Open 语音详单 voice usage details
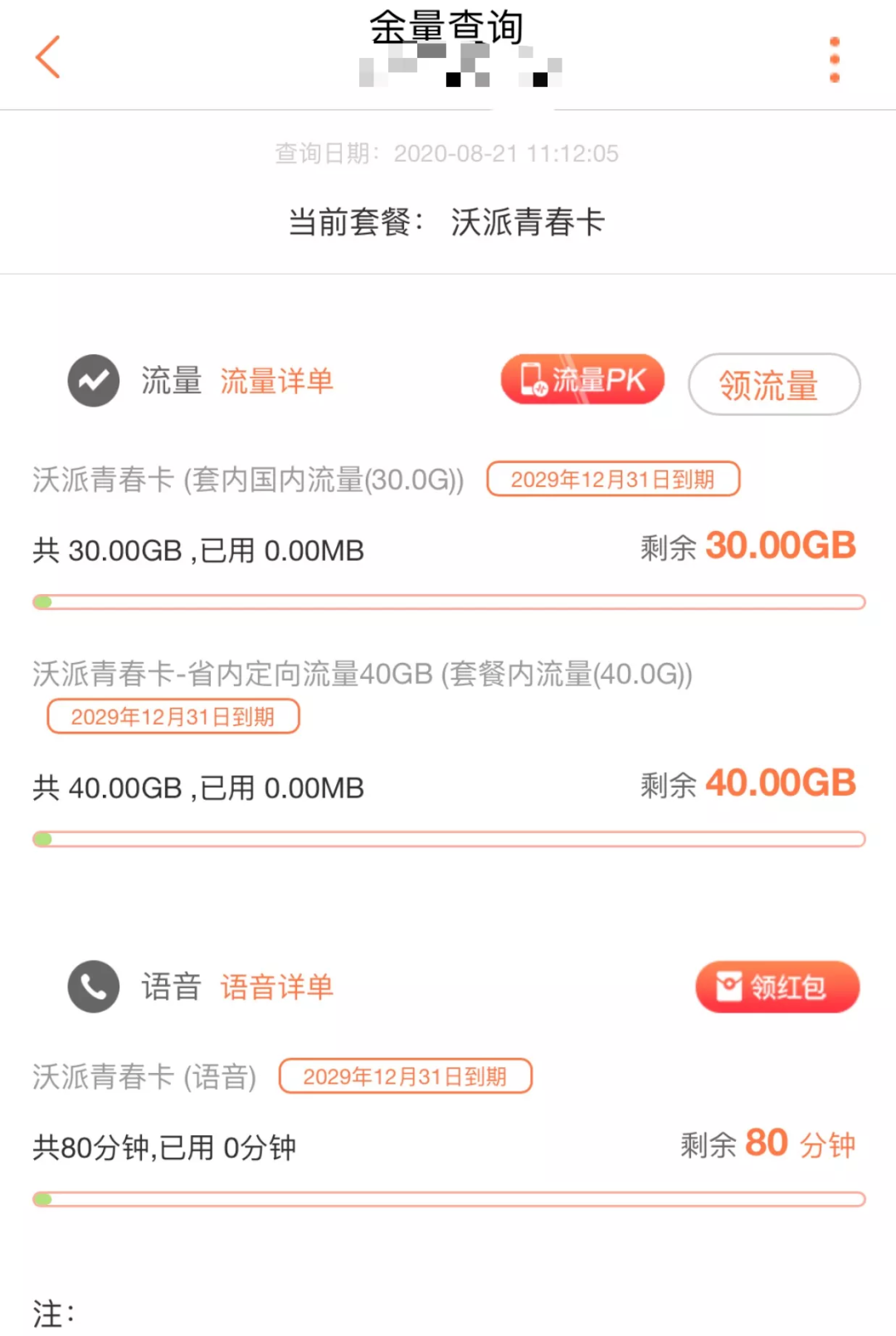The height and width of the screenshot is (1336, 896). (276, 987)
